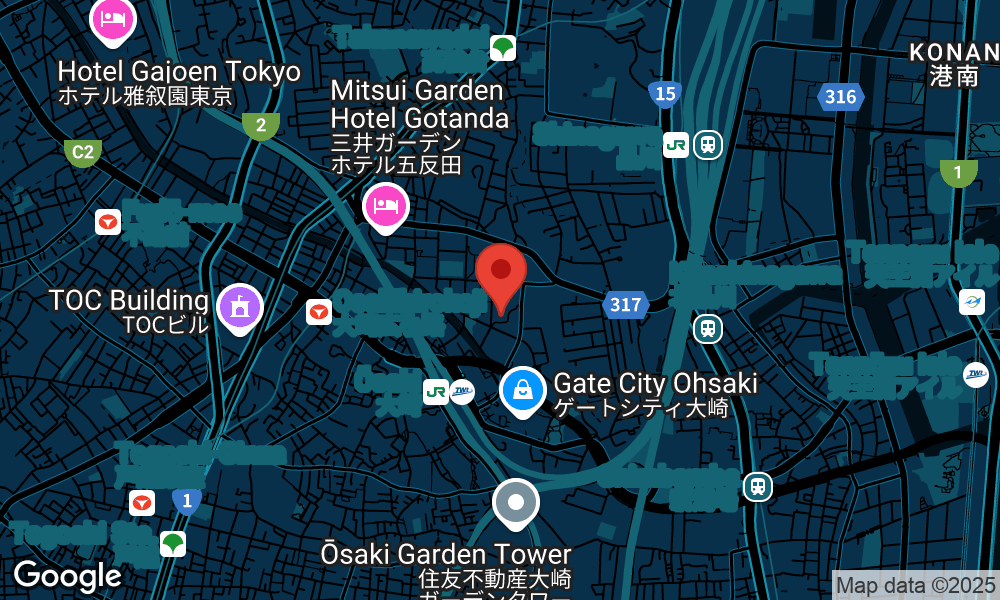Open the TOC Building marker
The width and height of the screenshot is (1000, 600).
[x=239, y=307]
